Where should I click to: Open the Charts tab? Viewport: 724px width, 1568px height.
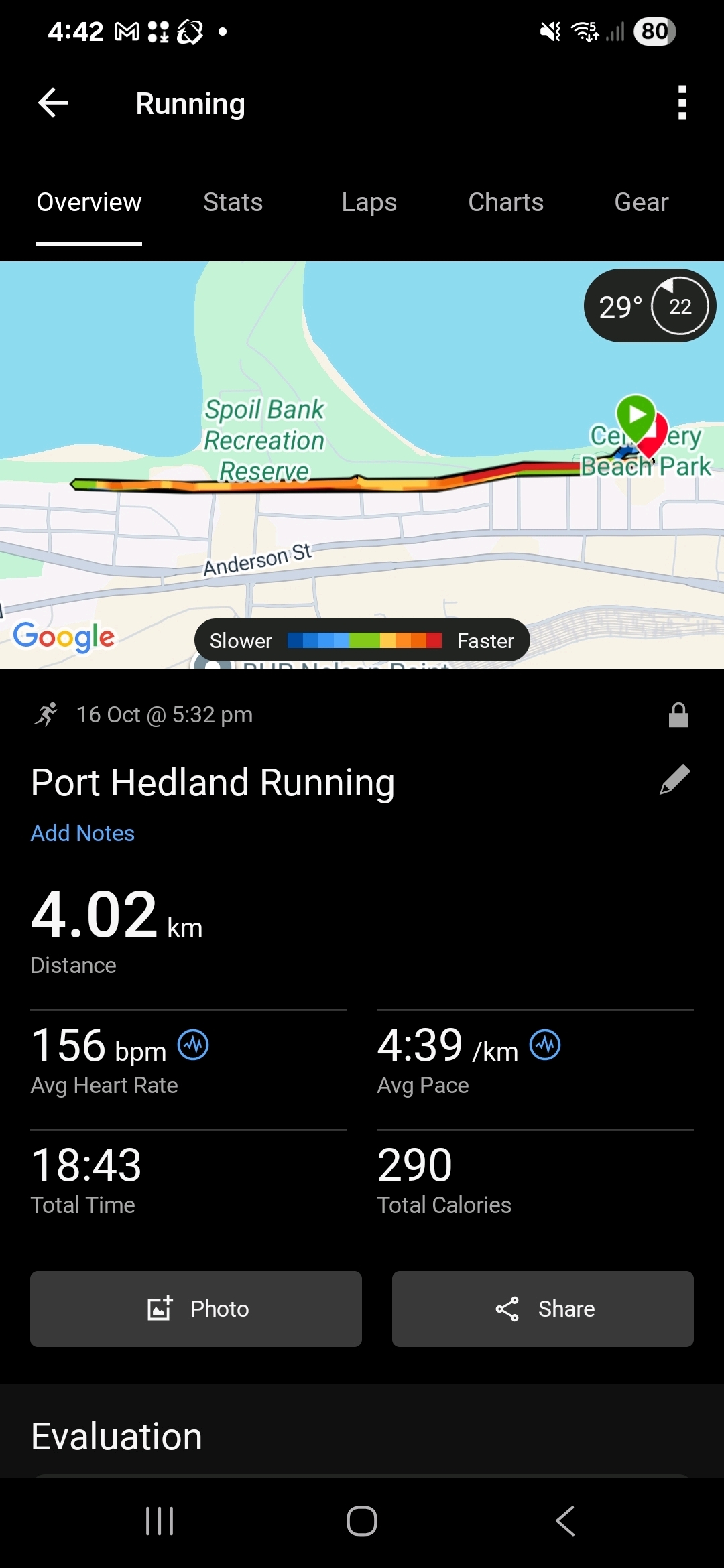[x=505, y=202]
